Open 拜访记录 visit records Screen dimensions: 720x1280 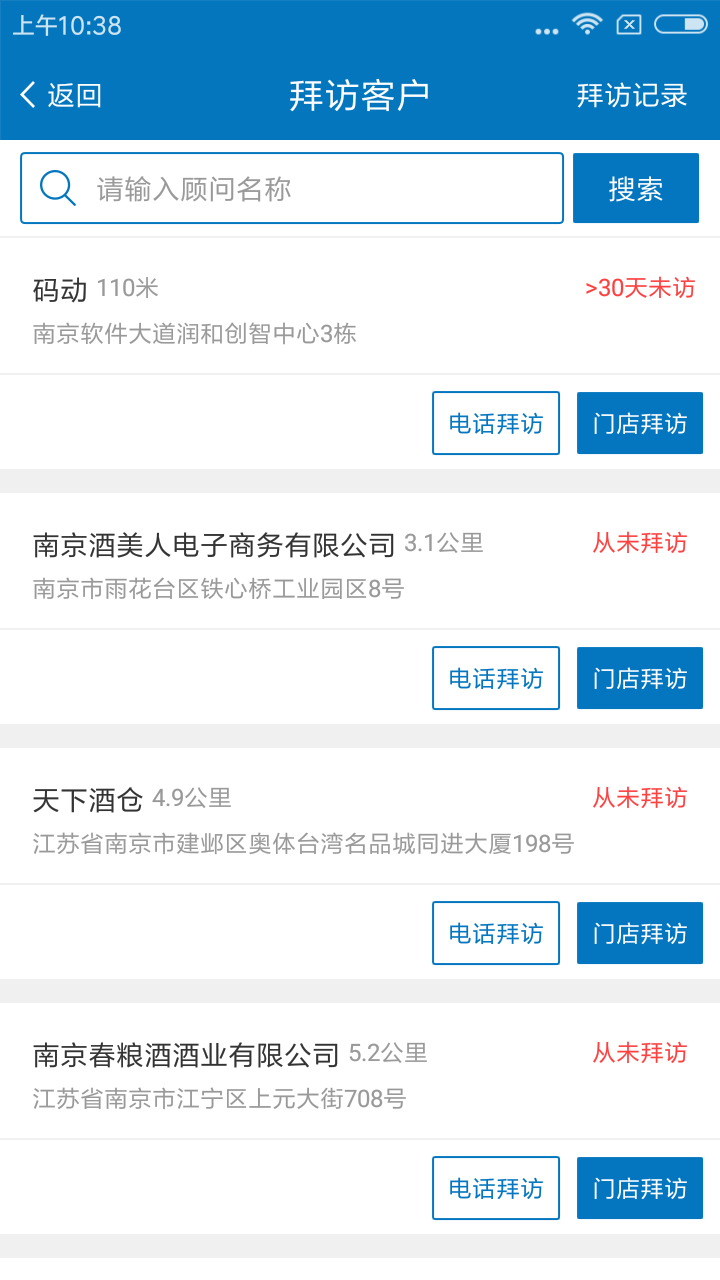pos(632,95)
